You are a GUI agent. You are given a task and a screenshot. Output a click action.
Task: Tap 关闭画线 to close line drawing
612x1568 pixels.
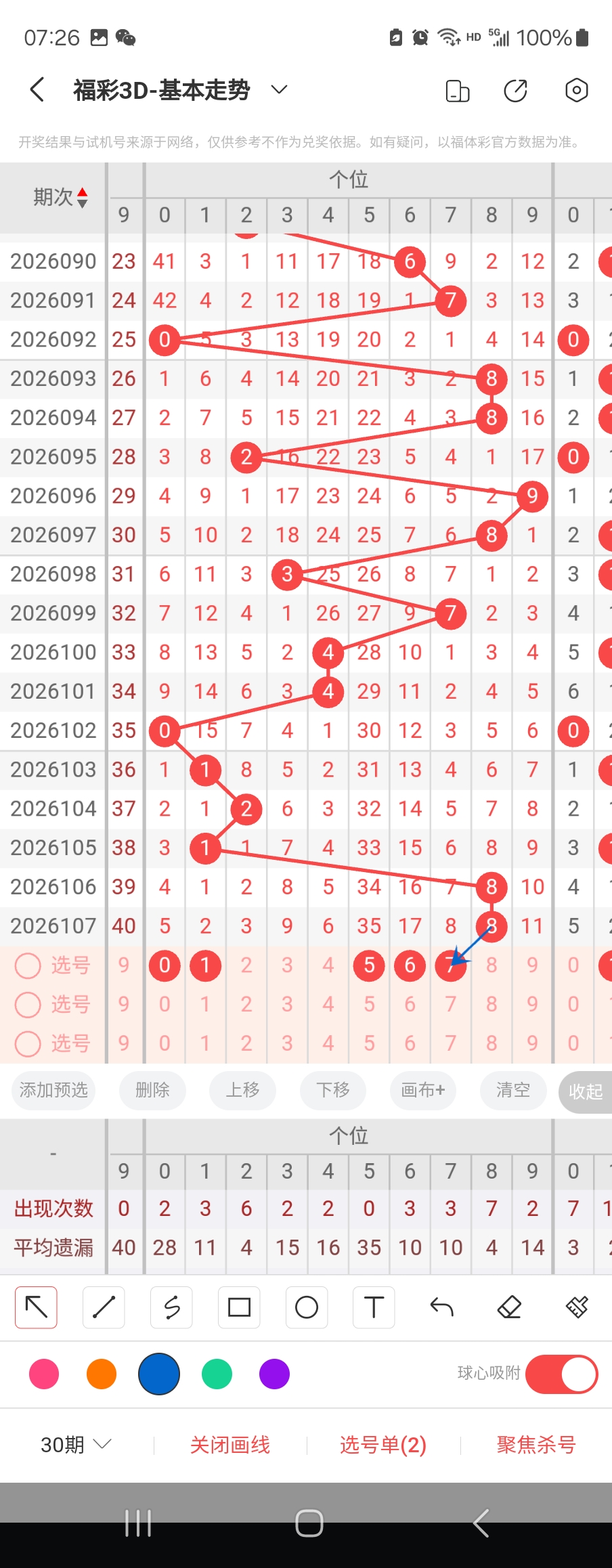pos(230,1445)
